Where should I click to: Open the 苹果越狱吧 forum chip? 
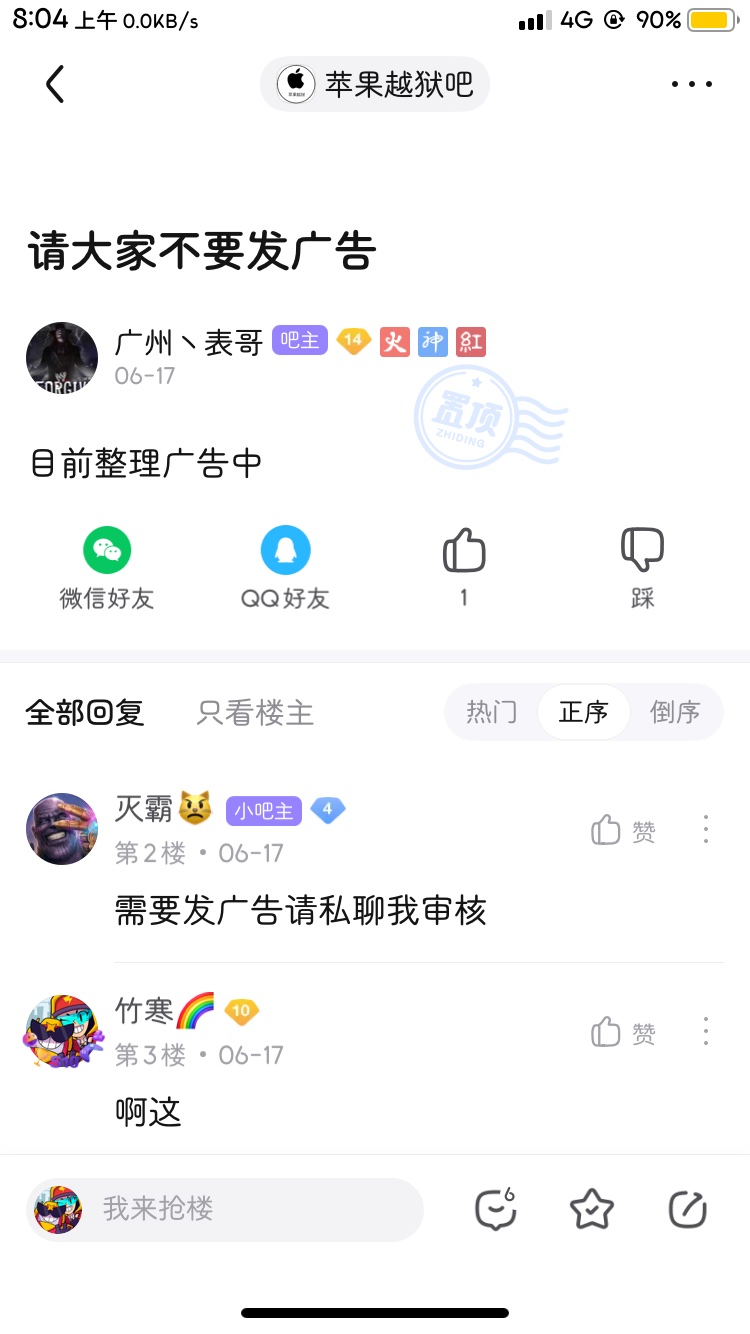tap(375, 84)
